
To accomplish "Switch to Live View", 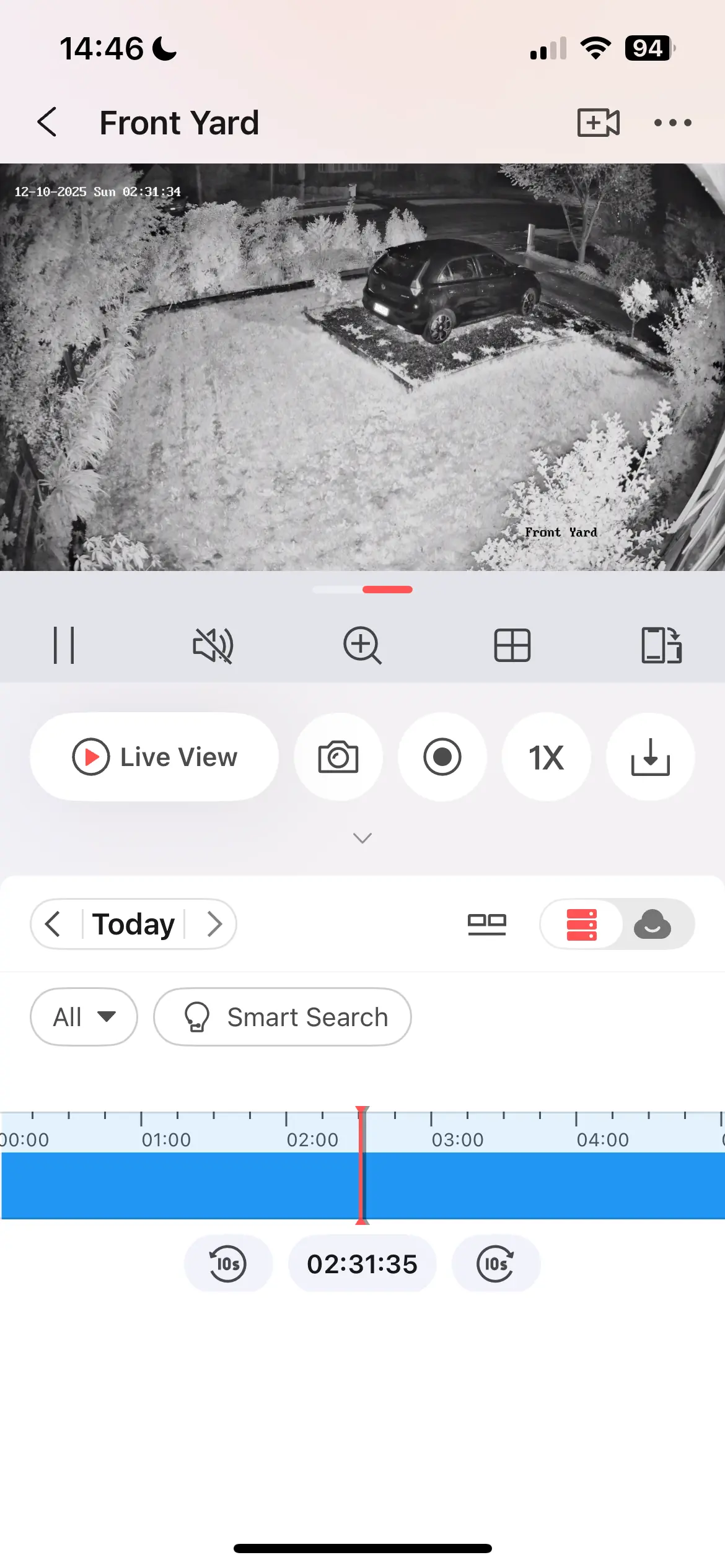I will (x=154, y=757).
